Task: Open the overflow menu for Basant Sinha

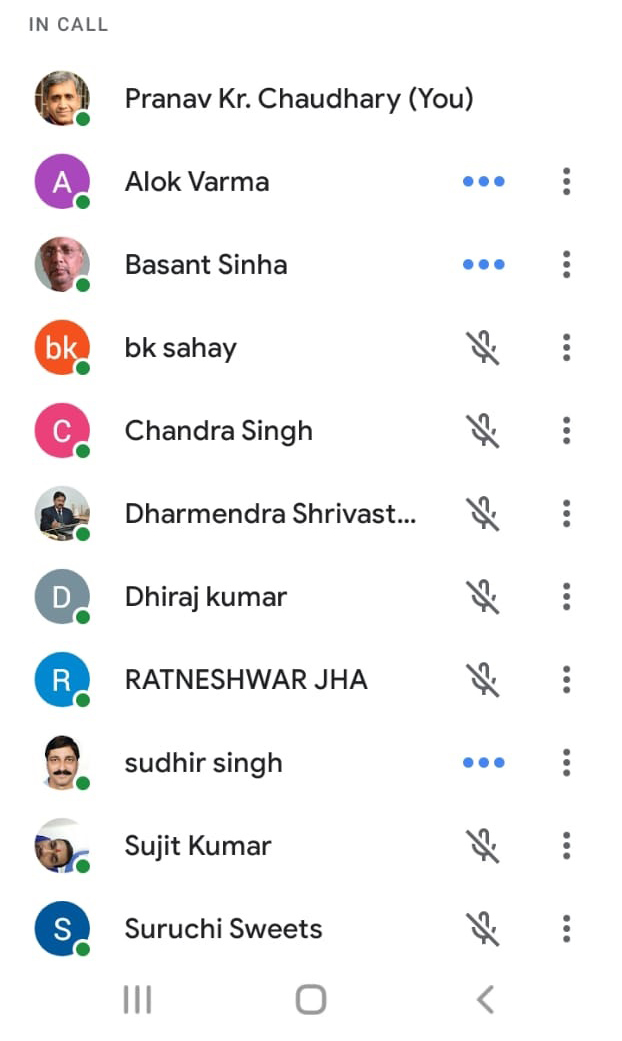Action: pos(566,264)
